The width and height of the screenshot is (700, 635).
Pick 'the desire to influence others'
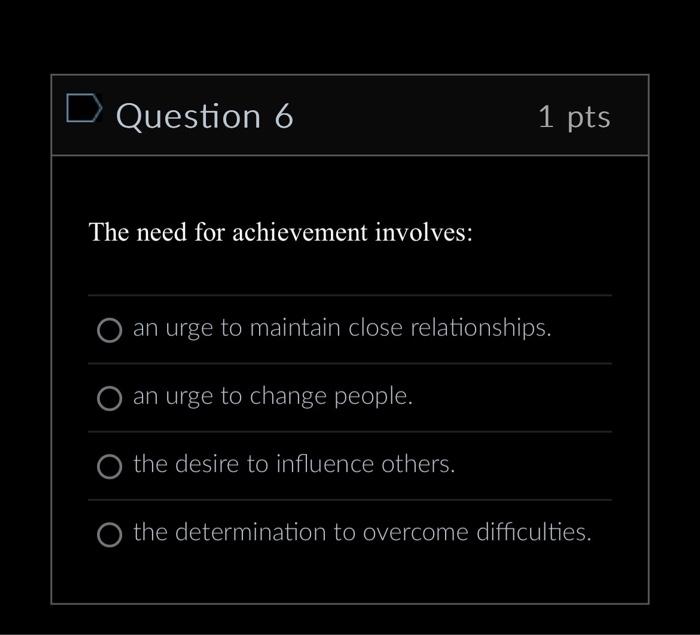[x=110, y=466]
